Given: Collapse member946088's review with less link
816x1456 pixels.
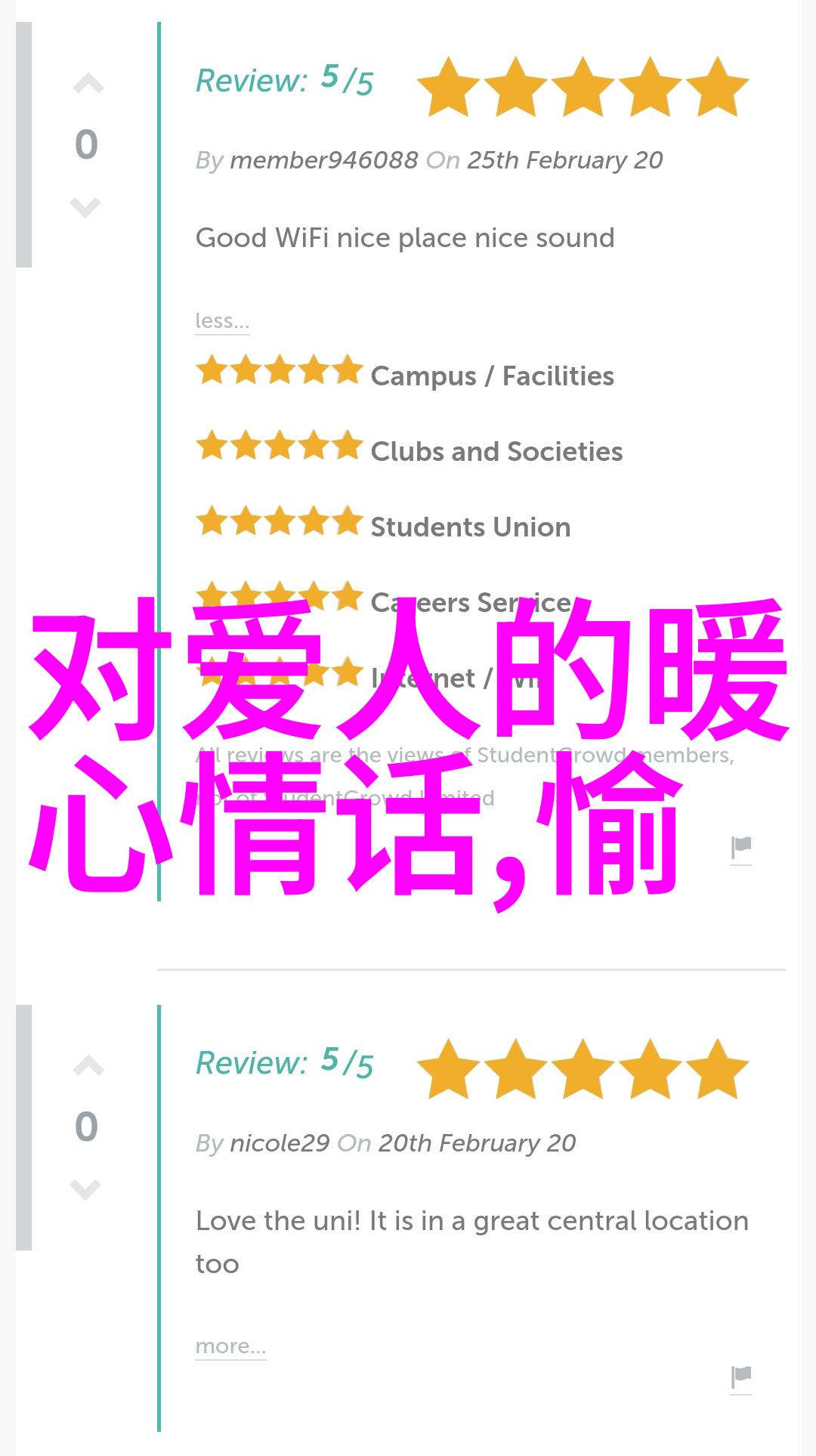Looking at the screenshot, I should 221,320.
